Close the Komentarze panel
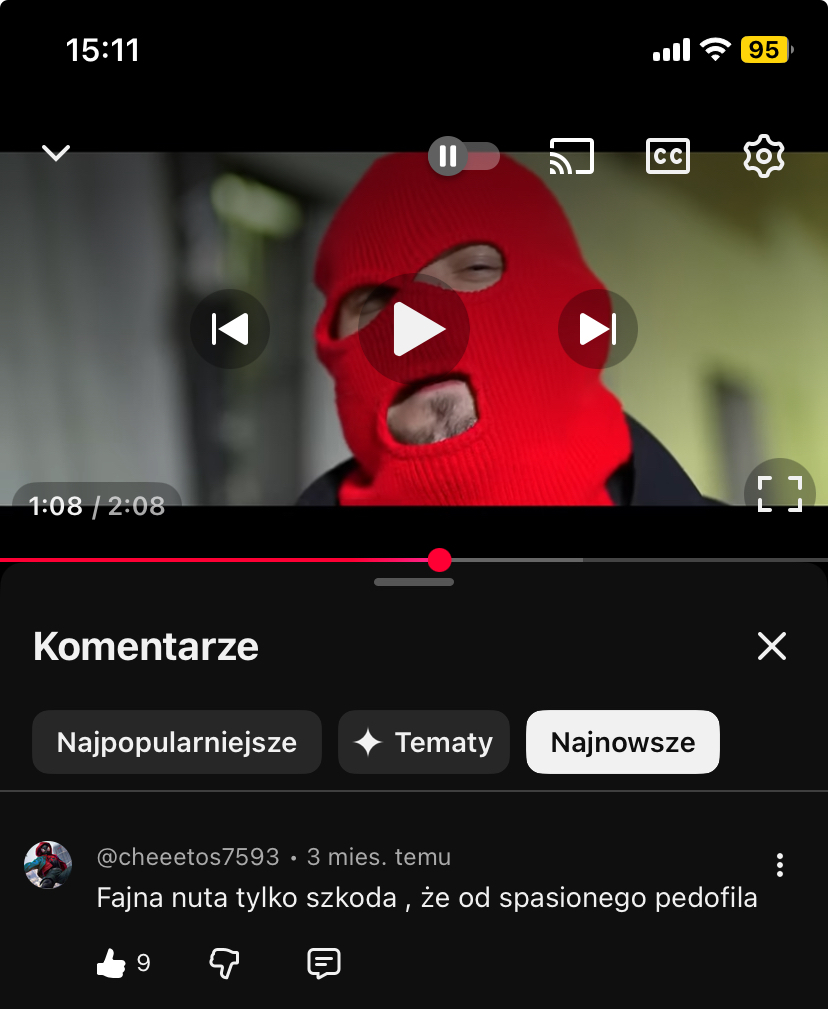828x1009 pixels. tap(772, 646)
